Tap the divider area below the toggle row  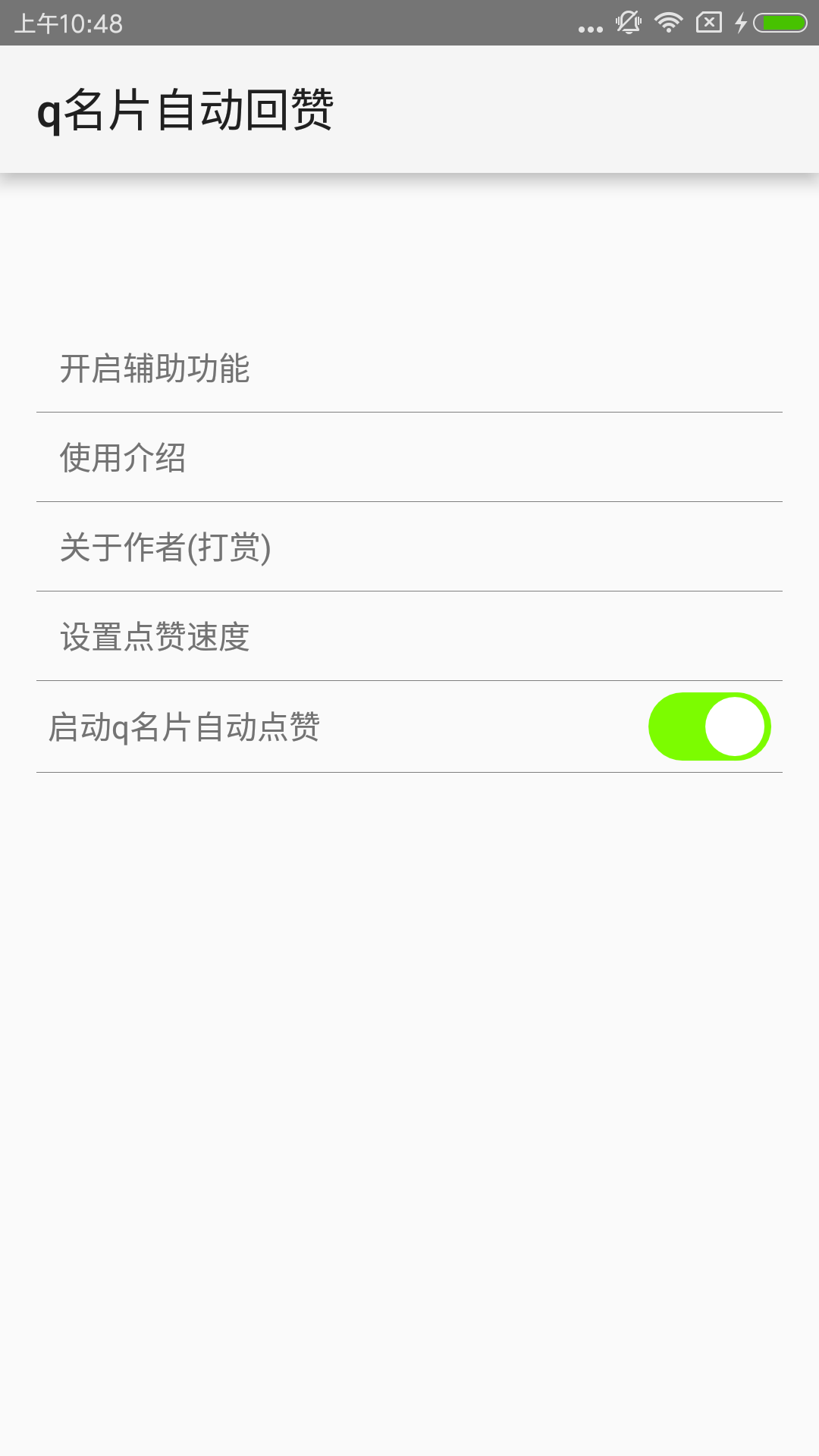tap(409, 773)
